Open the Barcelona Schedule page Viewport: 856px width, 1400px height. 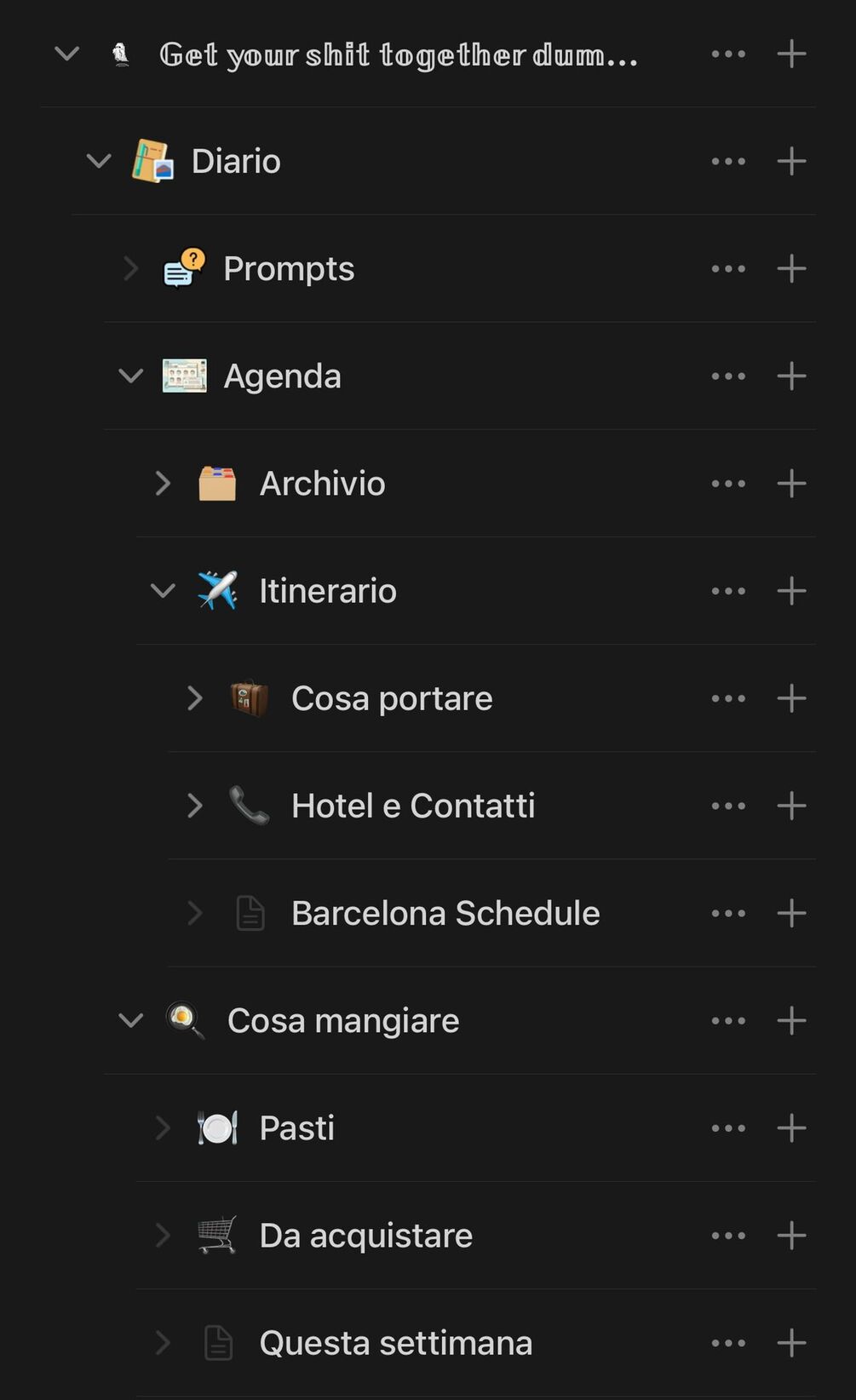coord(445,913)
